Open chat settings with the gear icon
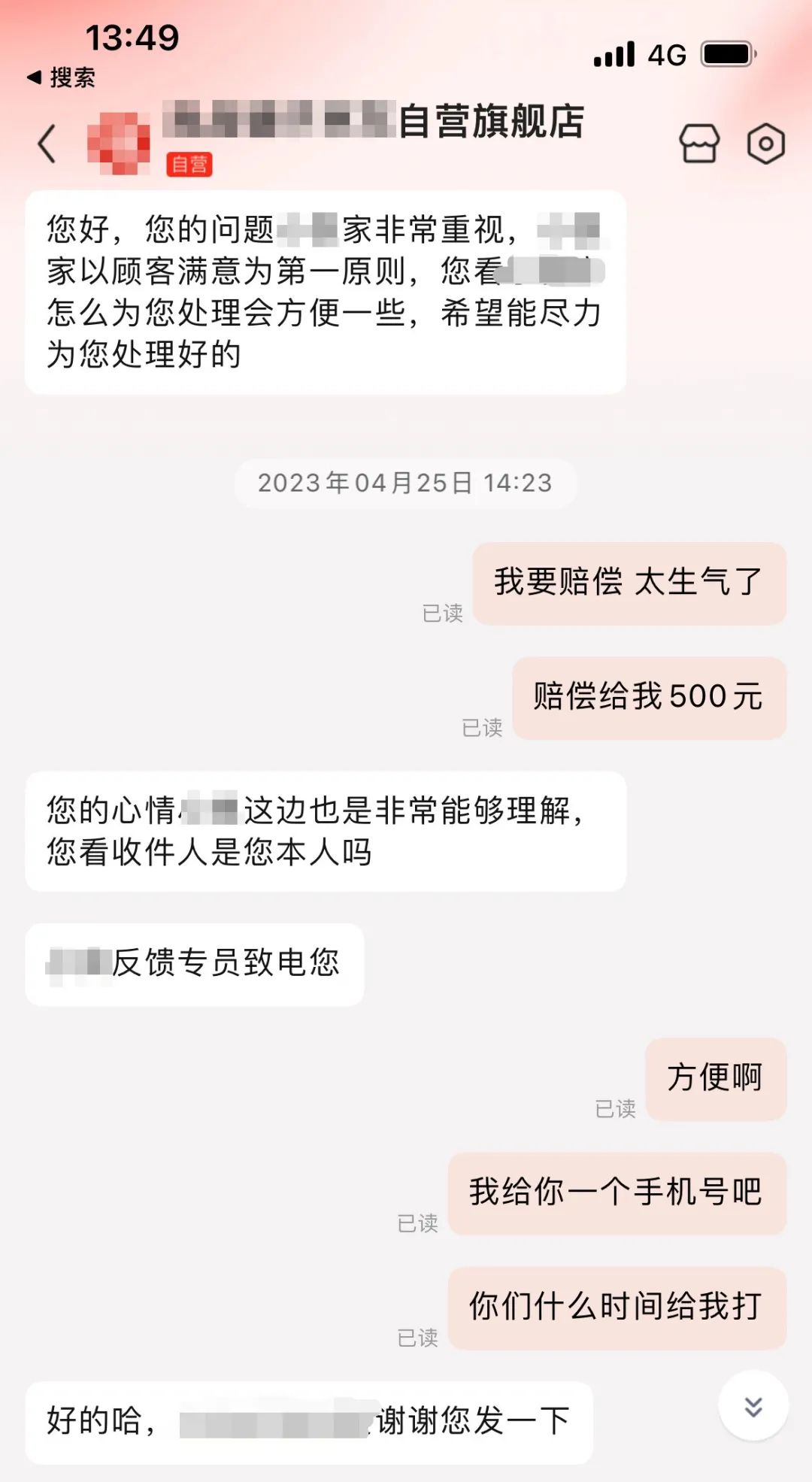Image resolution: width=812 pixels, height=1482 pixels. 768,143
